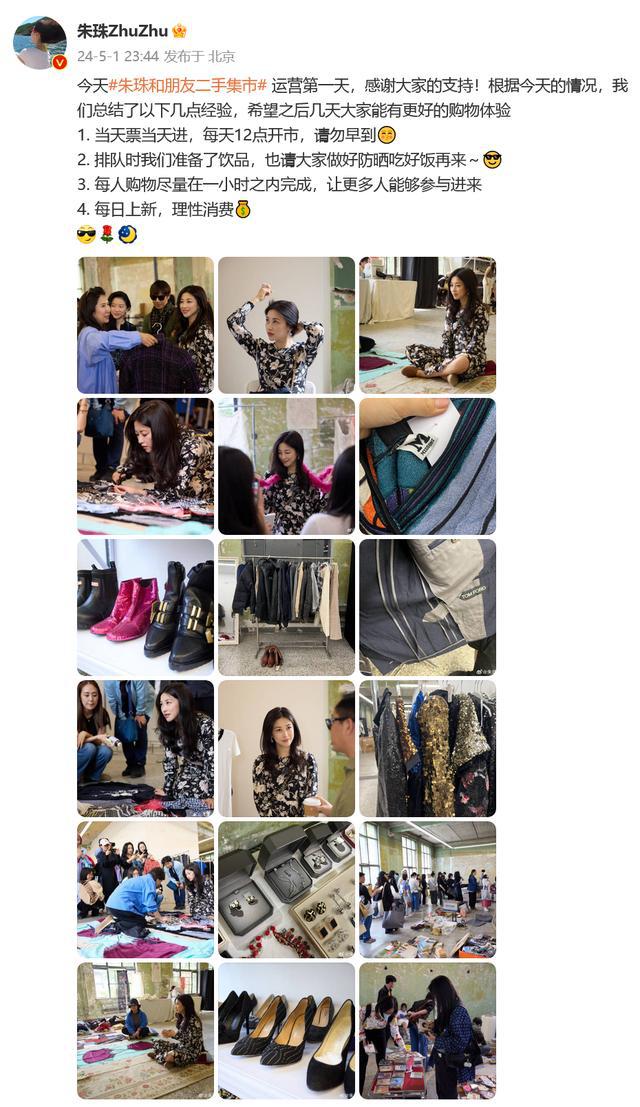640x1107 pixels.
Task: View the Tom Ford label photo
Action: coord(427,607)
